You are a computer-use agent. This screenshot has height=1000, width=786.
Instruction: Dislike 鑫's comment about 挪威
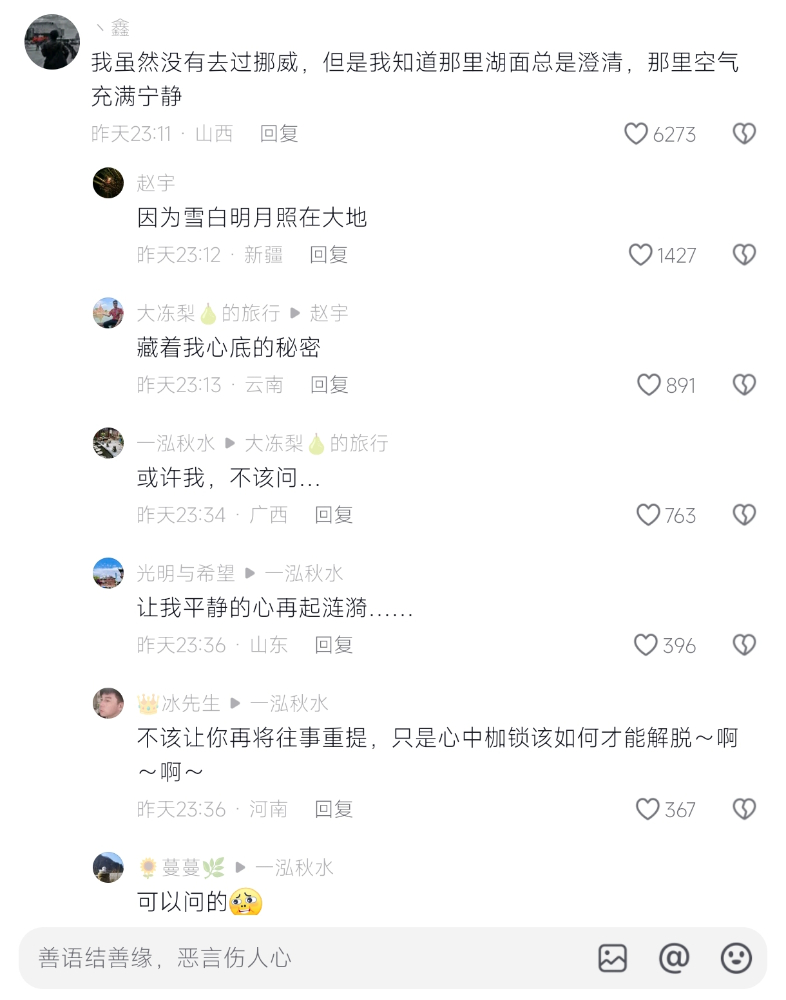(744, 134)
